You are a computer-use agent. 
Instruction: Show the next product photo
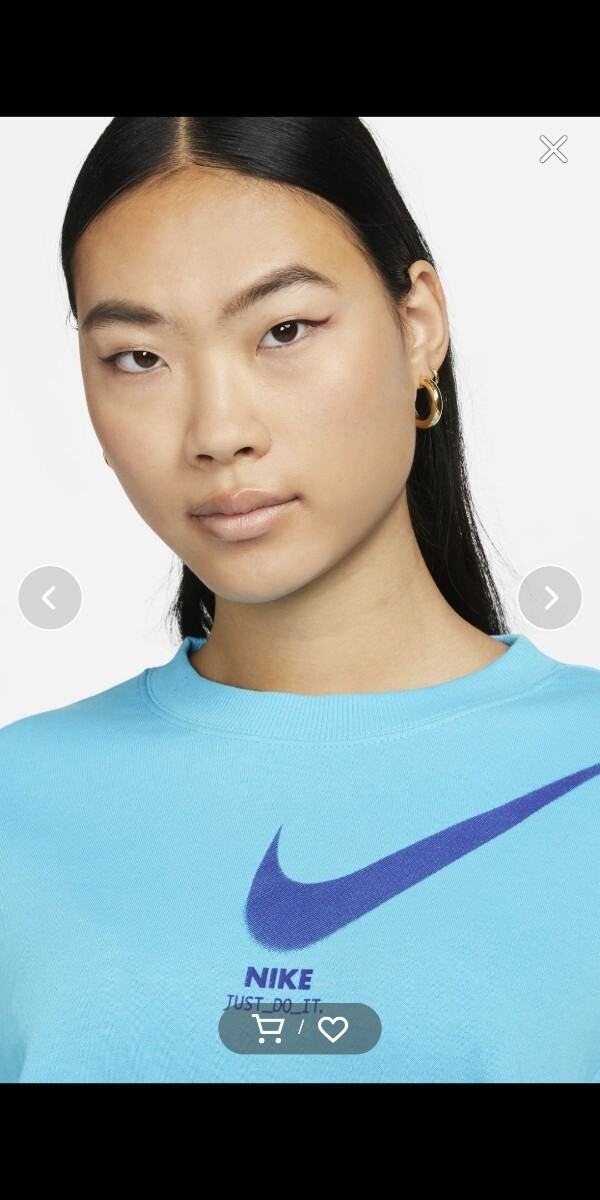[550, 598]
